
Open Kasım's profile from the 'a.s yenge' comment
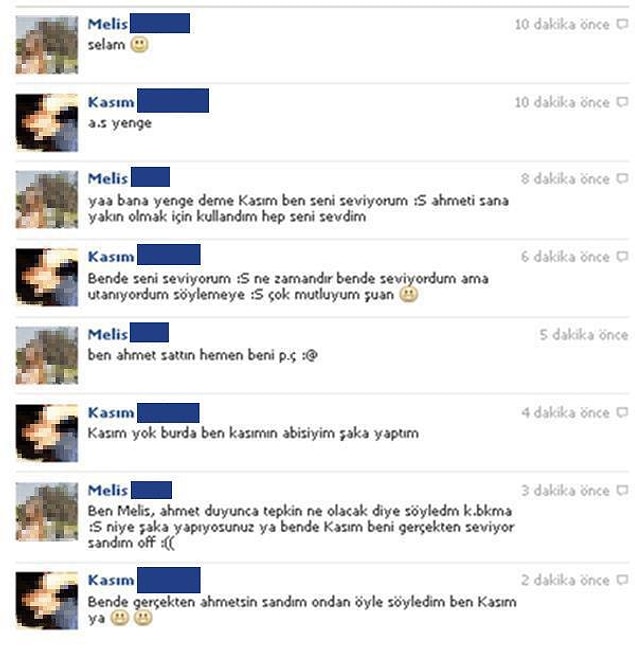(x=111, y=101)
